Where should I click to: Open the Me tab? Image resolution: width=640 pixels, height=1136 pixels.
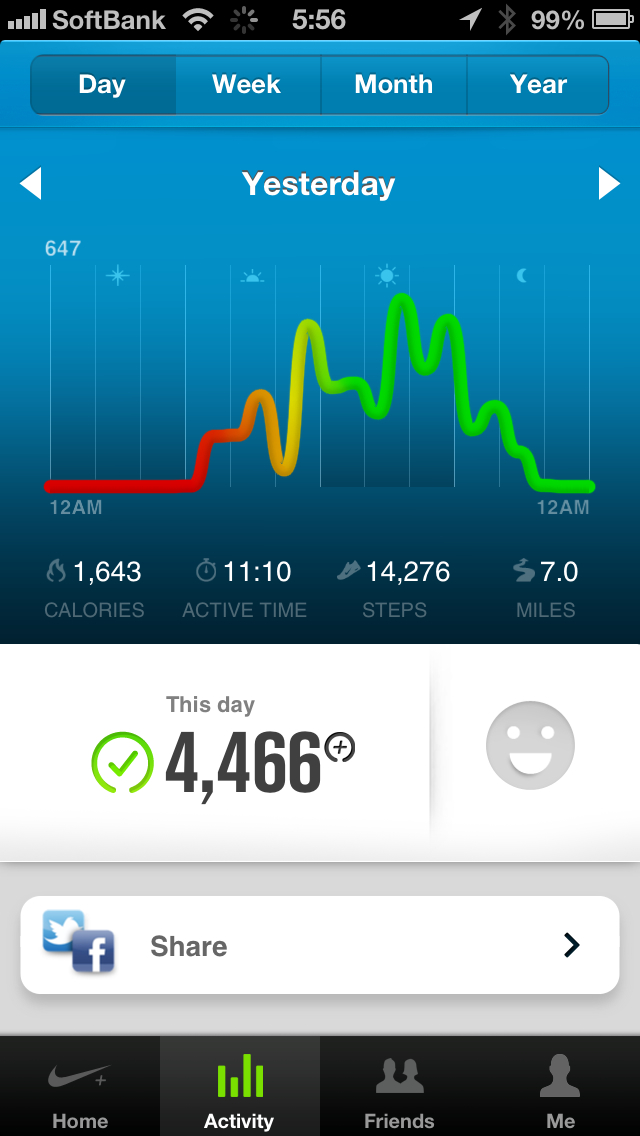[560, 1090]
